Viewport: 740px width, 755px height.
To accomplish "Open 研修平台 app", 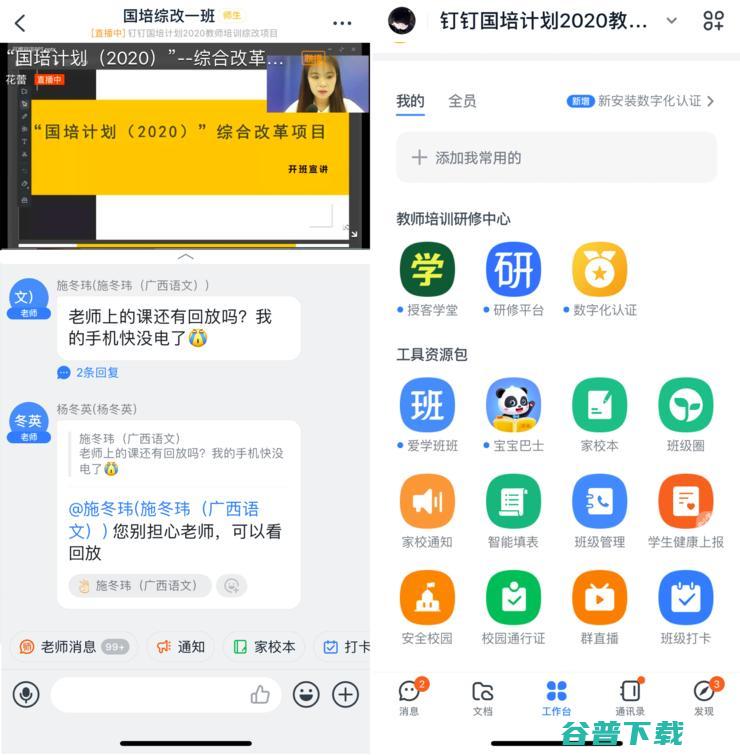I will [x=513, y=270].
